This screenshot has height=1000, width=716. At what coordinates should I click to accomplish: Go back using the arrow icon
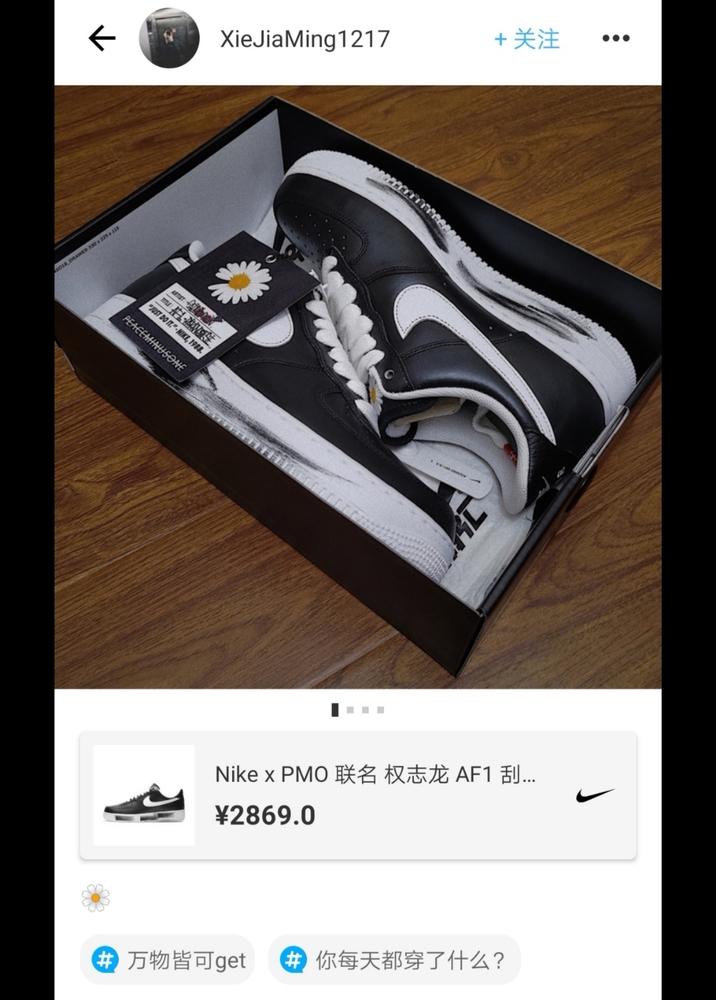pyautogui.click(x=102, y=39)
